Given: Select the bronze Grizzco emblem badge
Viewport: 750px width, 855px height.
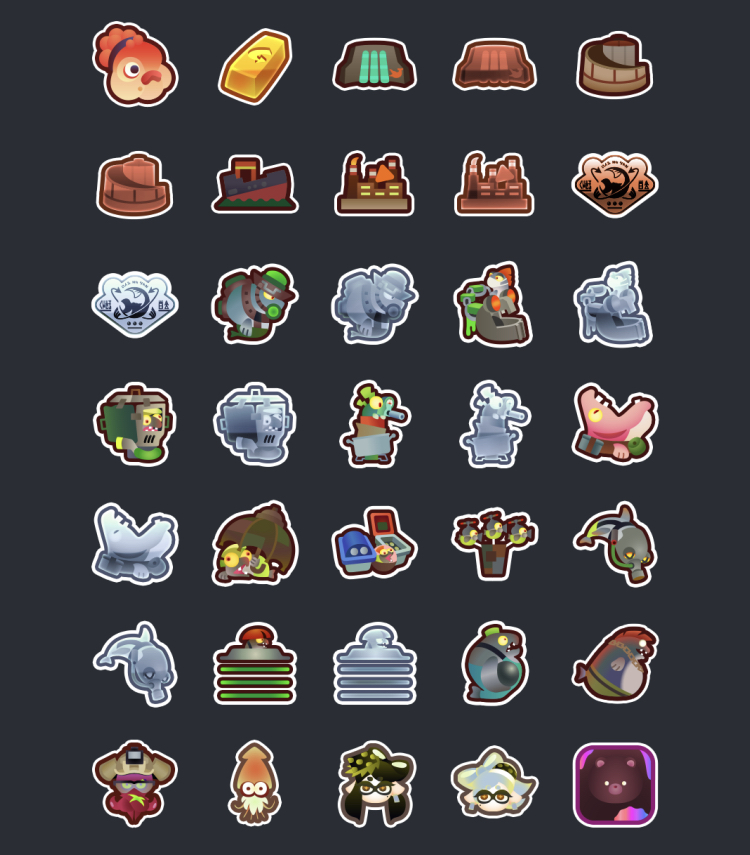Looking at the screenshot, I should (615, 185).
